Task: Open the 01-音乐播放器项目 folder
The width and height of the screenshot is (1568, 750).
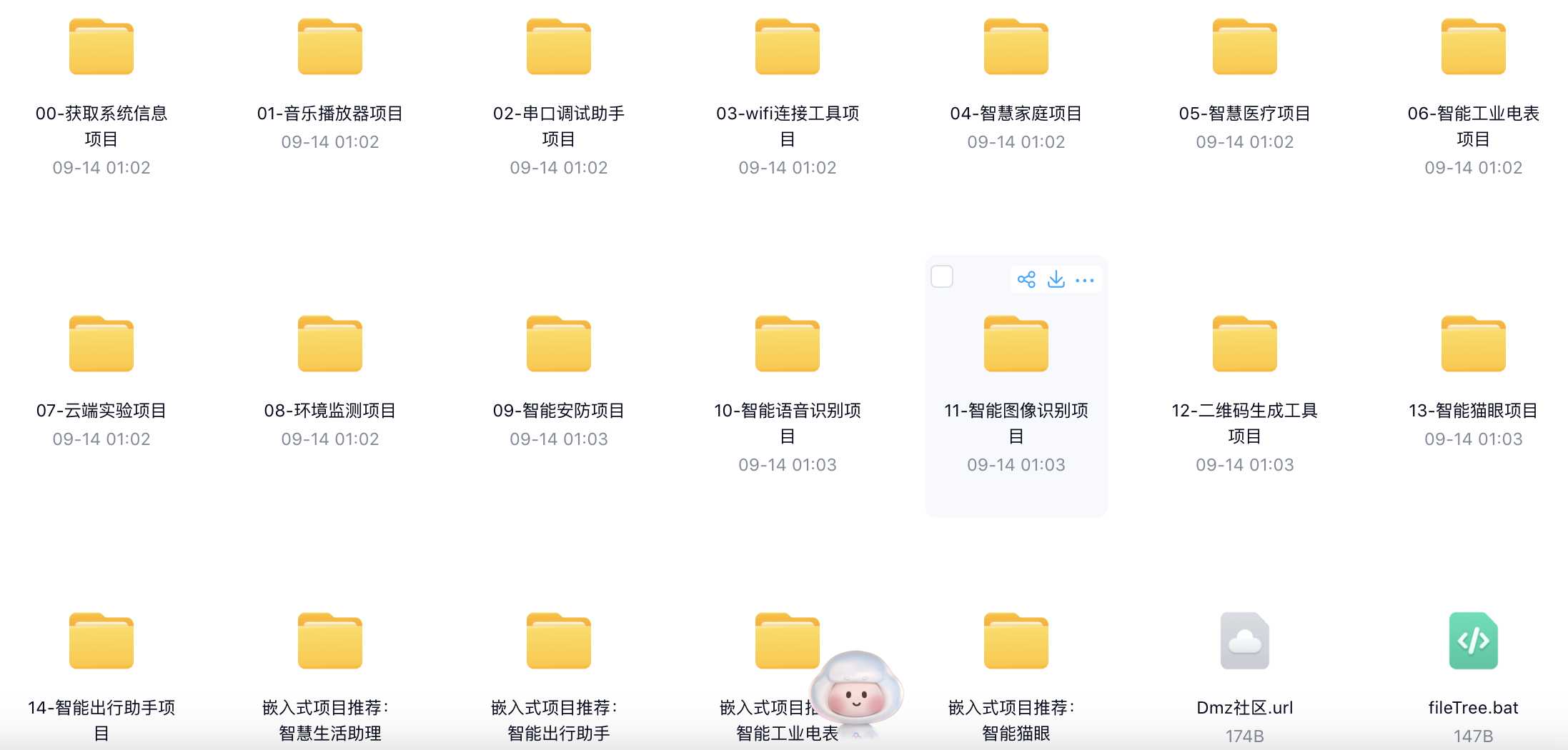Action: point(329,47)
